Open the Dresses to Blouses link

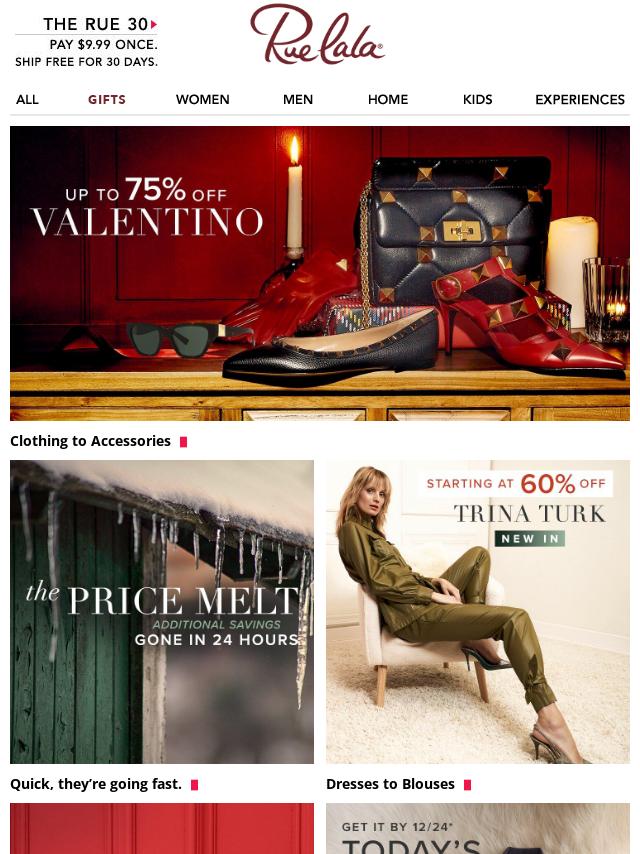[x=391, y=784]
